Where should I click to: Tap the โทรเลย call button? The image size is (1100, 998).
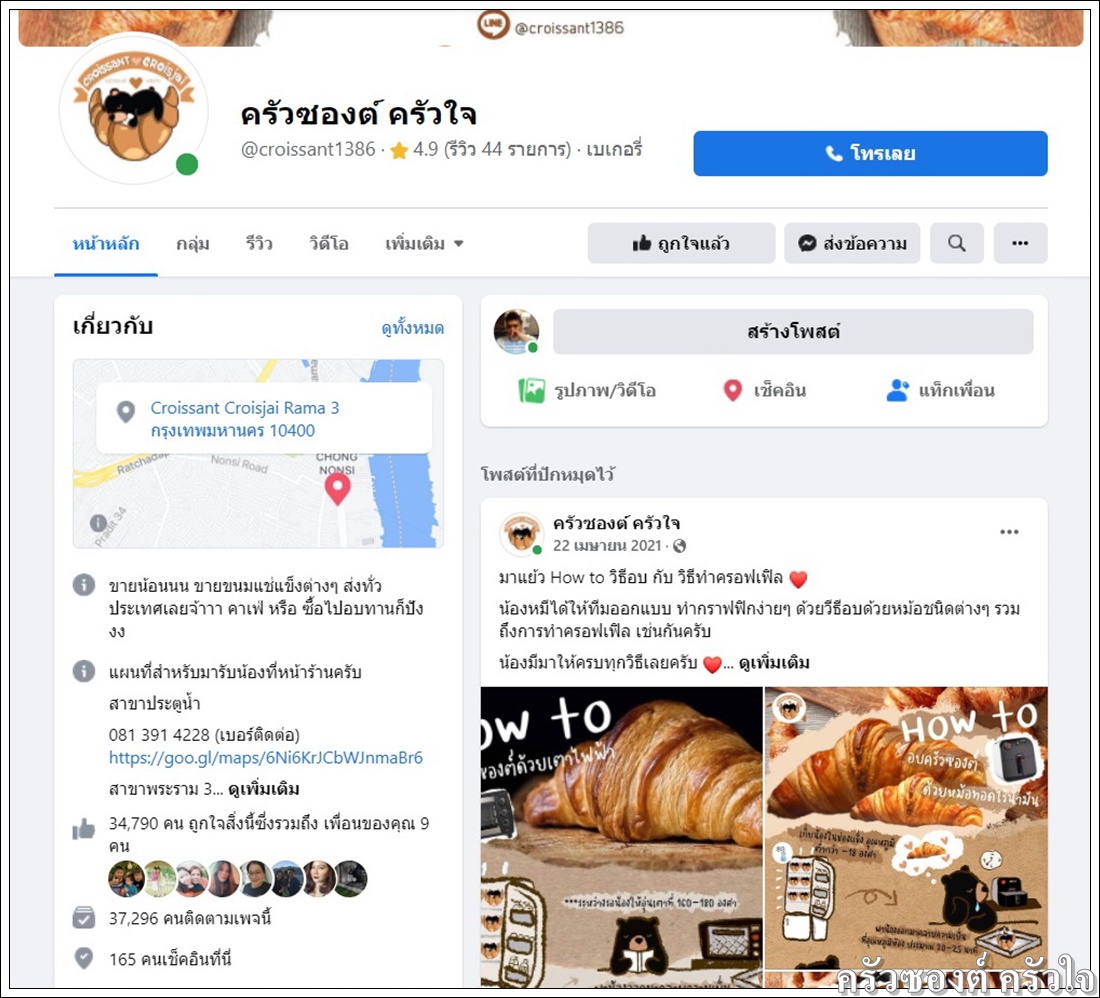870,154
